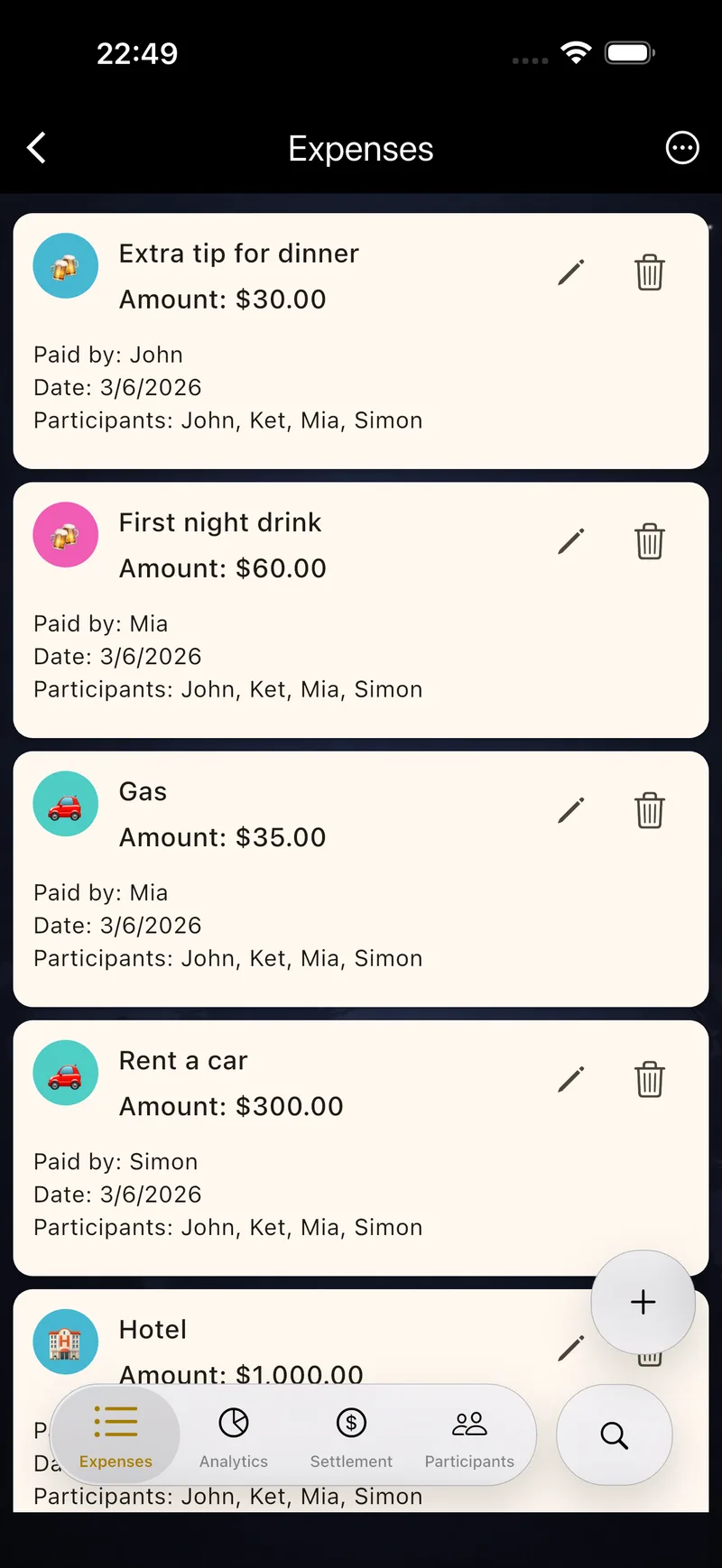
Task: Edit the Hotel expense entry
Action: tap(571, 1347)
